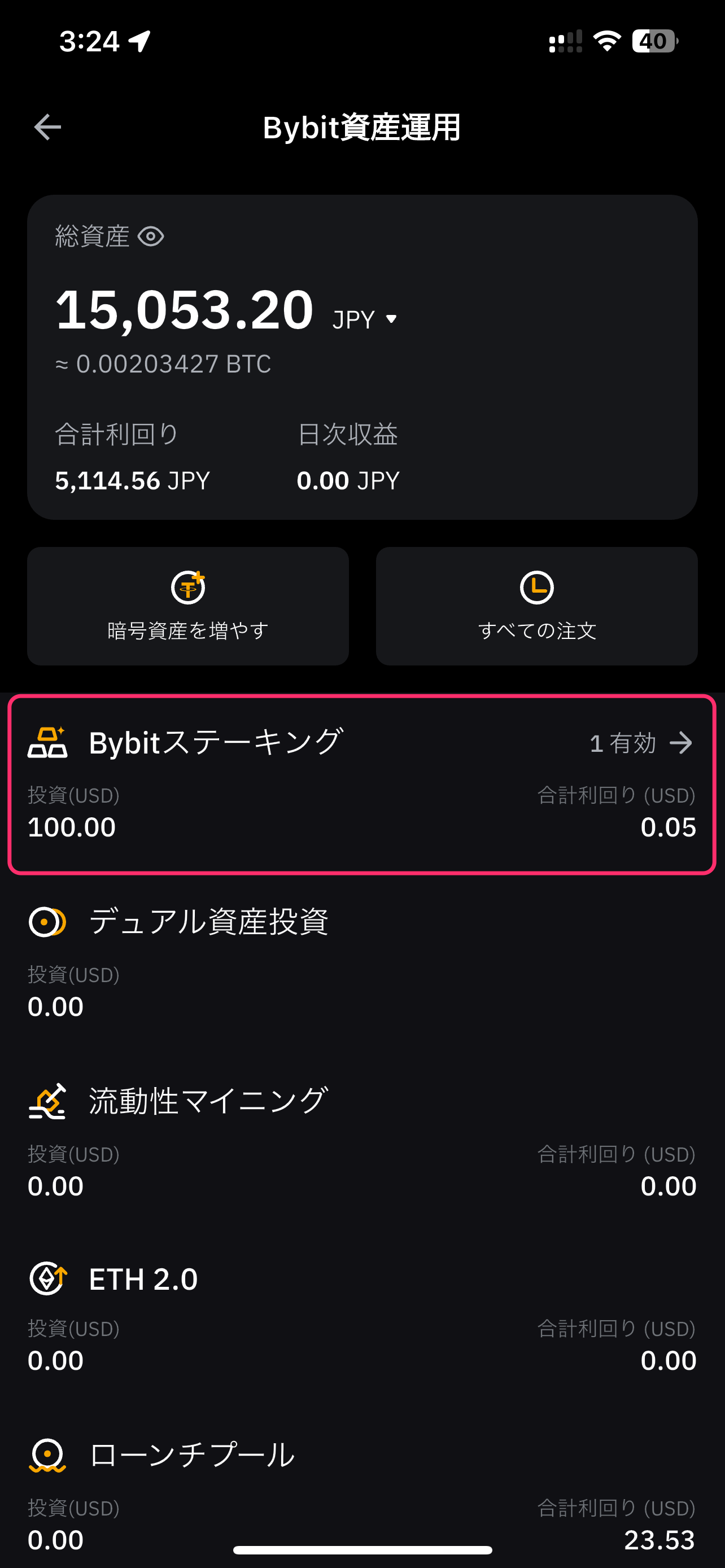
Task: Hide total assets with the eye icon
Action: [151, 236]
